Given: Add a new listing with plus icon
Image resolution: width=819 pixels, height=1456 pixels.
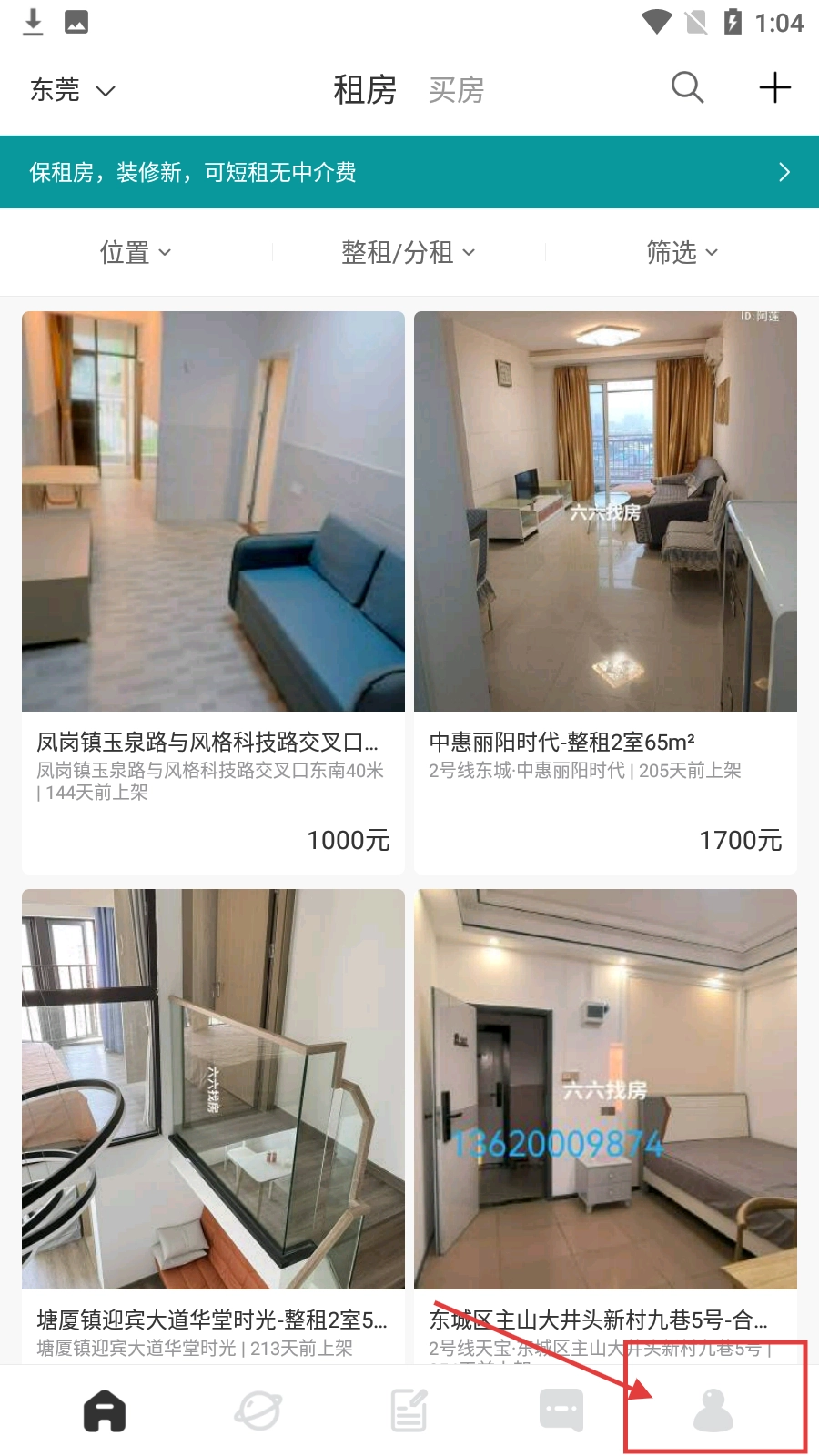Looking at the screenshot, I should pos(774,88).
